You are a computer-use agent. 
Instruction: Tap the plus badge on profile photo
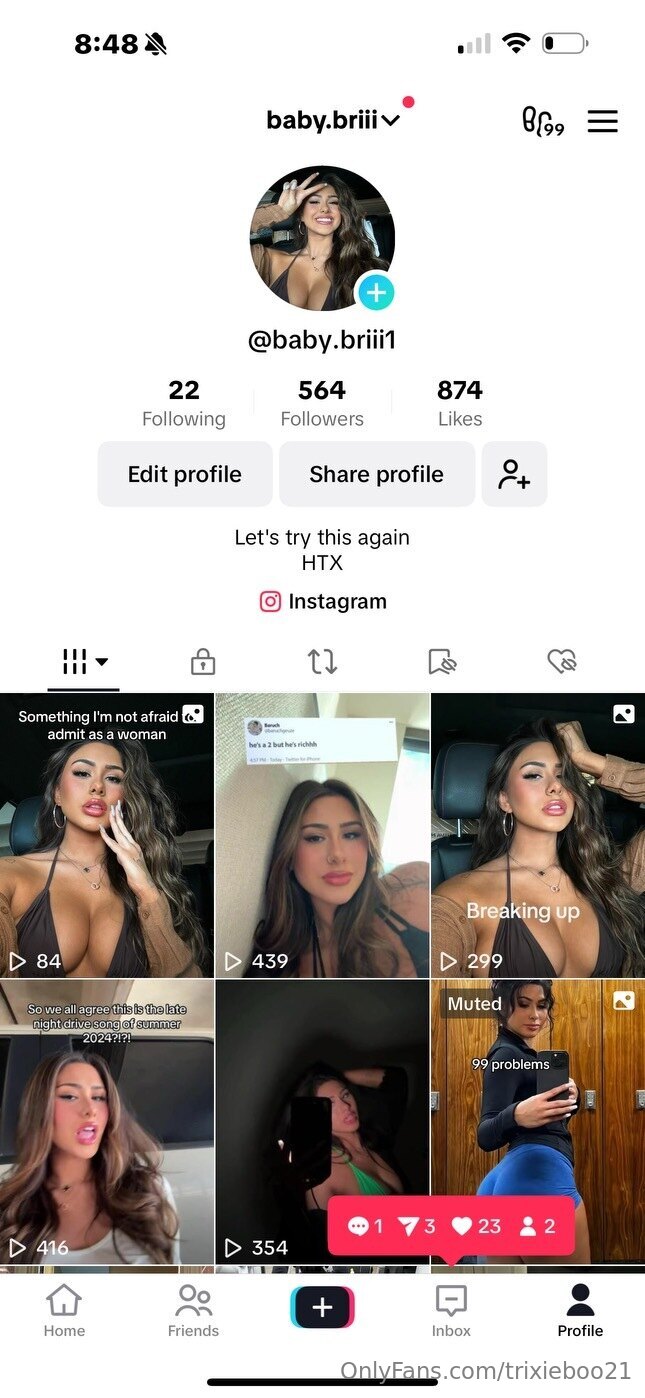coord(376,293)
